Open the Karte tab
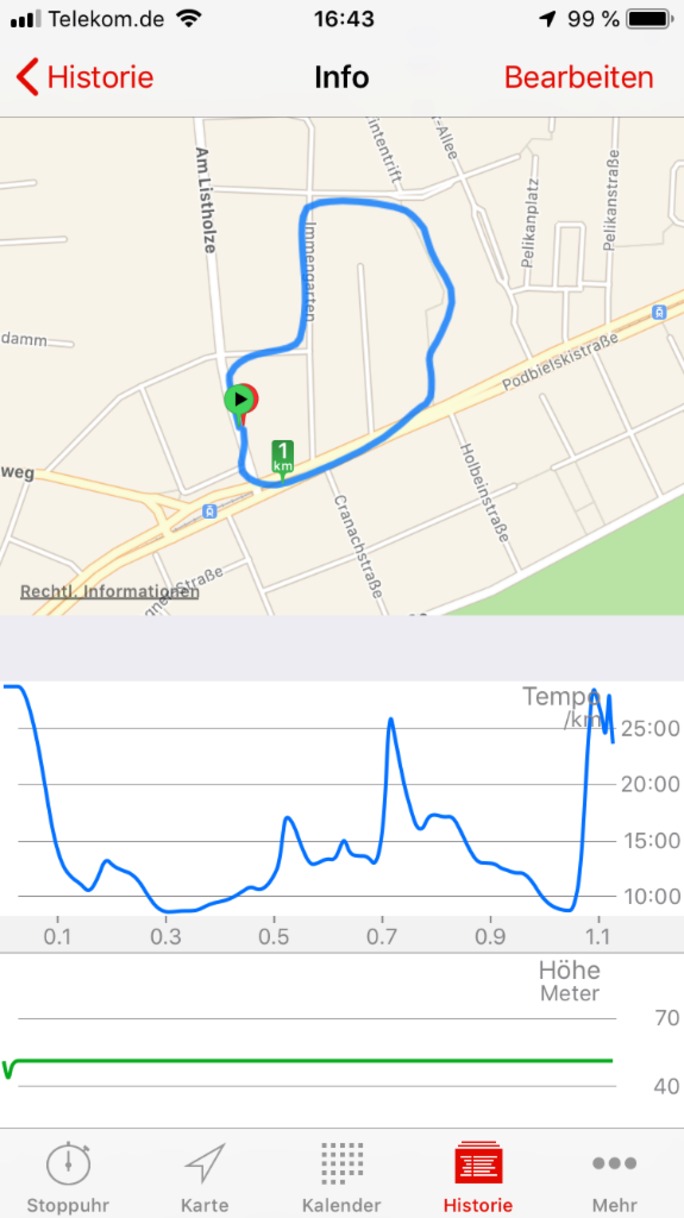The height and width of the screenshot is (1218, 684). [x=205, y=1177]
